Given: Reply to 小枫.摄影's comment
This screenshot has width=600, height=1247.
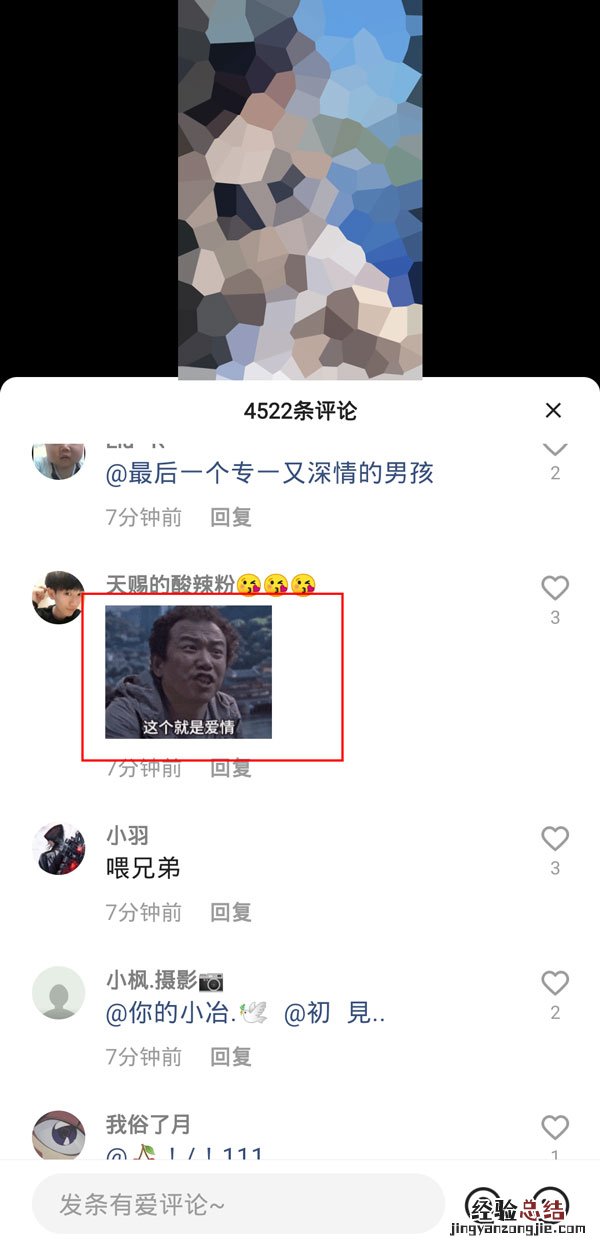Looking at the screenshot, I should 230,1056.
